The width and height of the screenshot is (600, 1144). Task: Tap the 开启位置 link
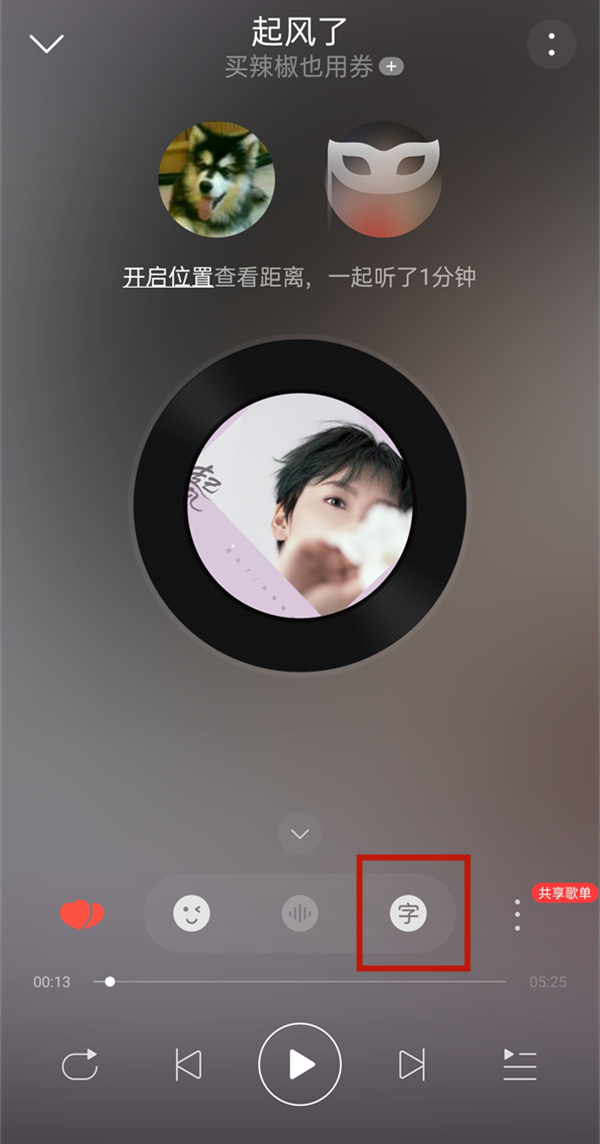click(168, 277)
